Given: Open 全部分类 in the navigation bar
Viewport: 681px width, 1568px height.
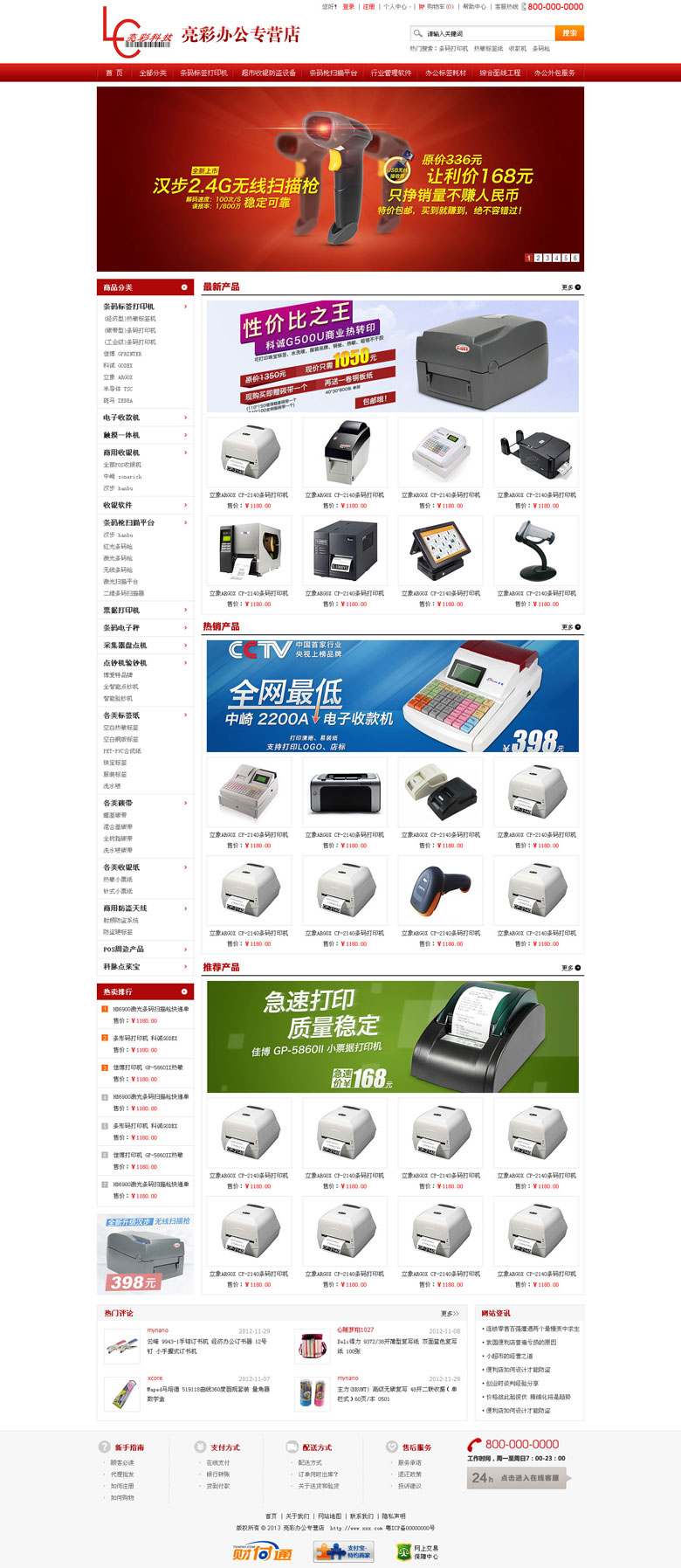Looking at the screenshot, I should pos(153,73).
